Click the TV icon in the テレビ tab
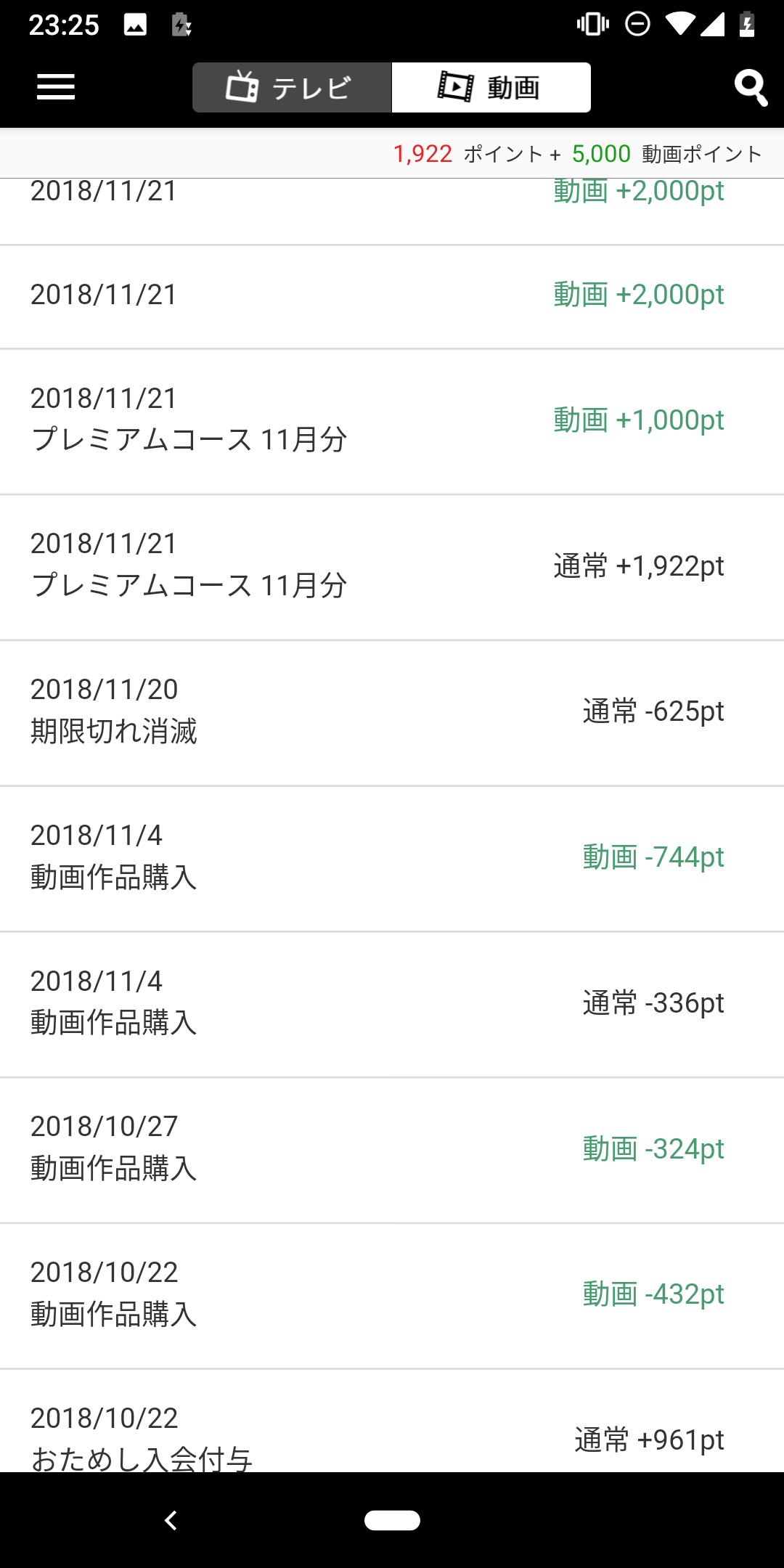 coord(243,86)
